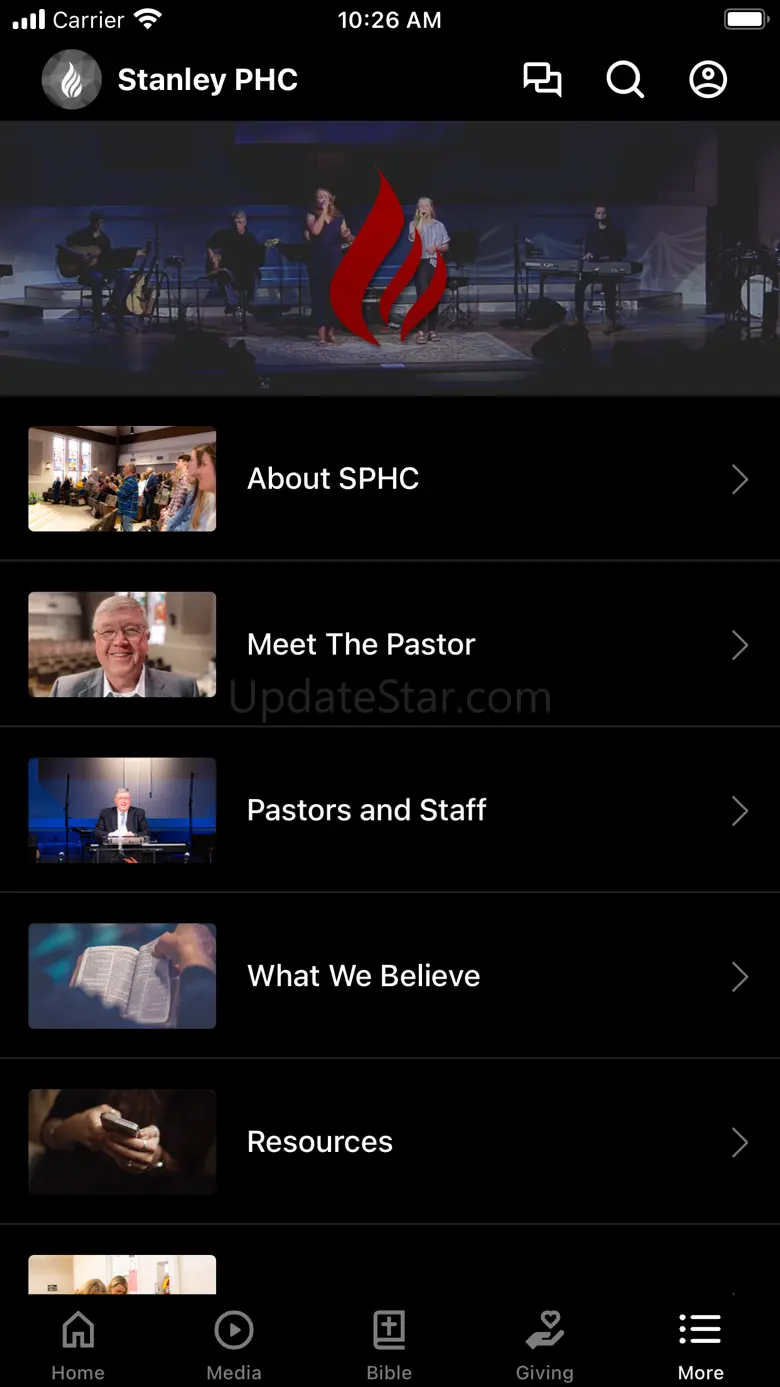Image resolution: width=780 pixels, height=1387 pixels.
Task: Open the Resources row
Action: (390, 1142)
